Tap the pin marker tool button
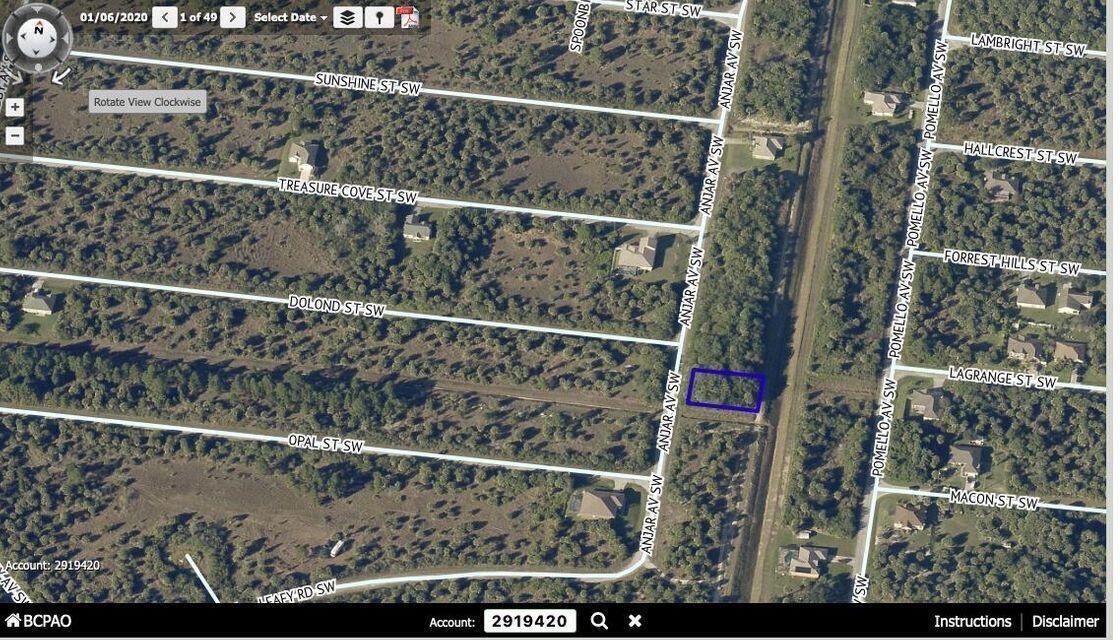This screenshot has height=640, width=1120. click(379, 17)
